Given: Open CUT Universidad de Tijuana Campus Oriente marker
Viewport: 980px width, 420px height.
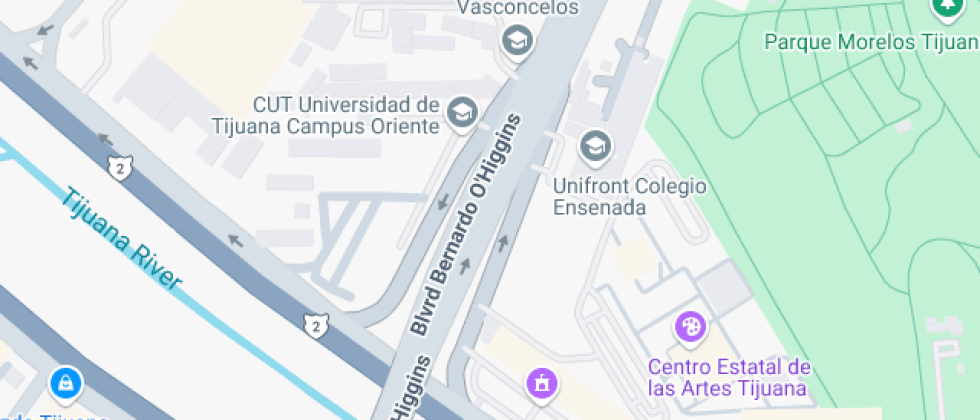Looking at the screenshot, I should pyautogui.click(x=461, y=112).
